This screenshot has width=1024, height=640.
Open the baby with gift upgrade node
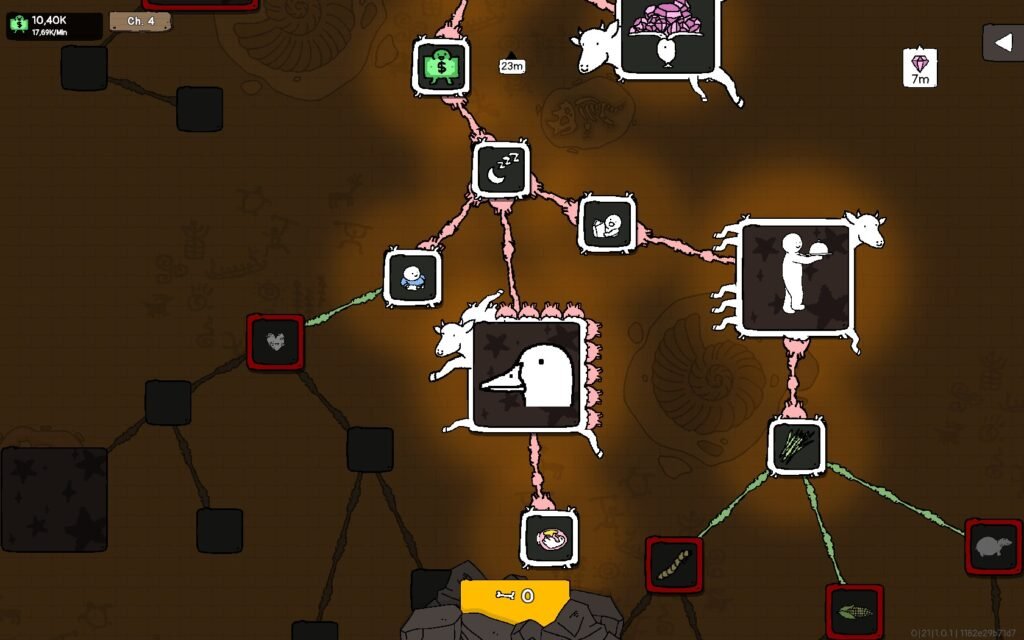click(607, 224)
